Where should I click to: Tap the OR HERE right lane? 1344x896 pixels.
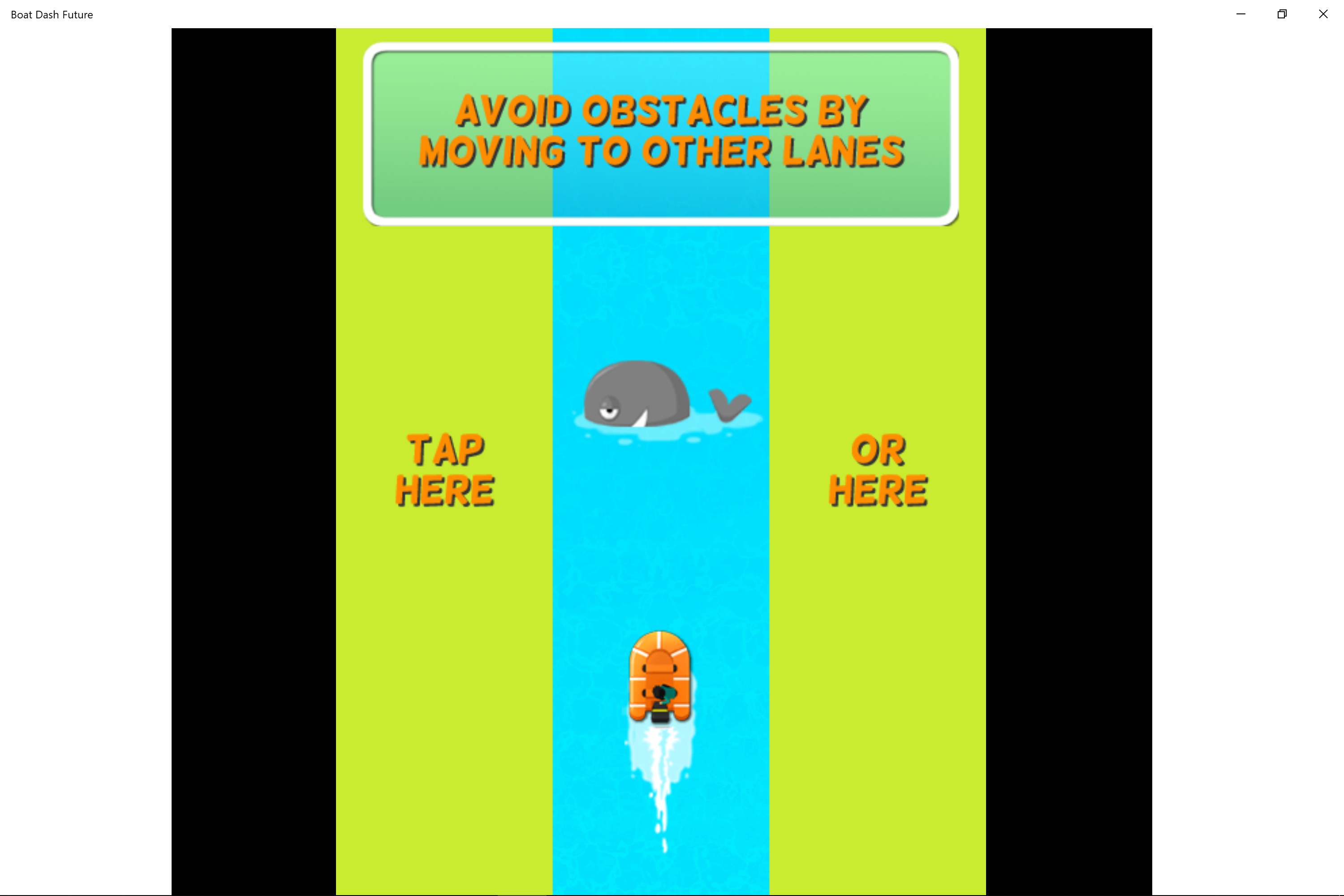click(x=878, y=470)
